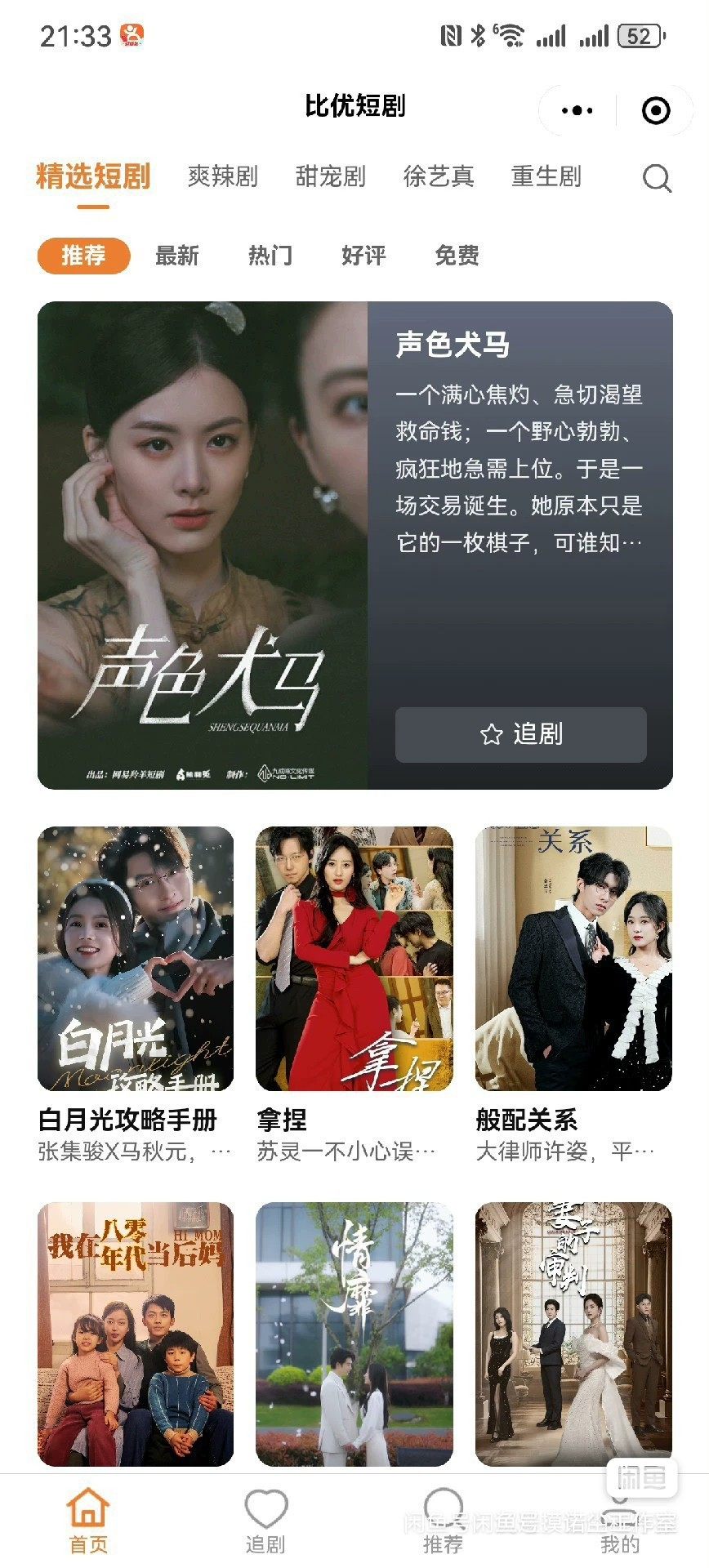Open the 白月光攻略手册 drama card
The image size is (709, 1568).
[x=136, y=959]
